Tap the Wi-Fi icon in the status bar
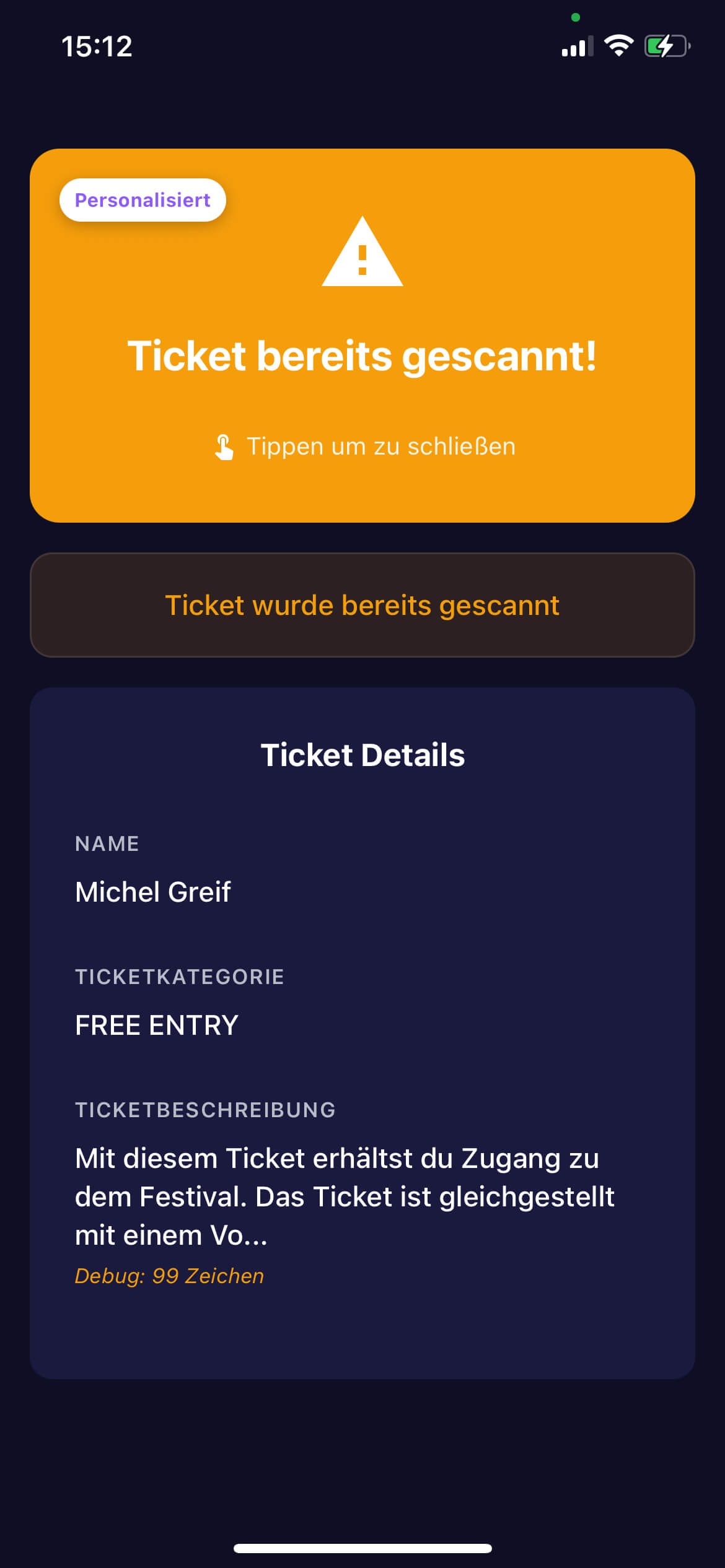This screenshot has width=725, height=1568. (618, 46)
